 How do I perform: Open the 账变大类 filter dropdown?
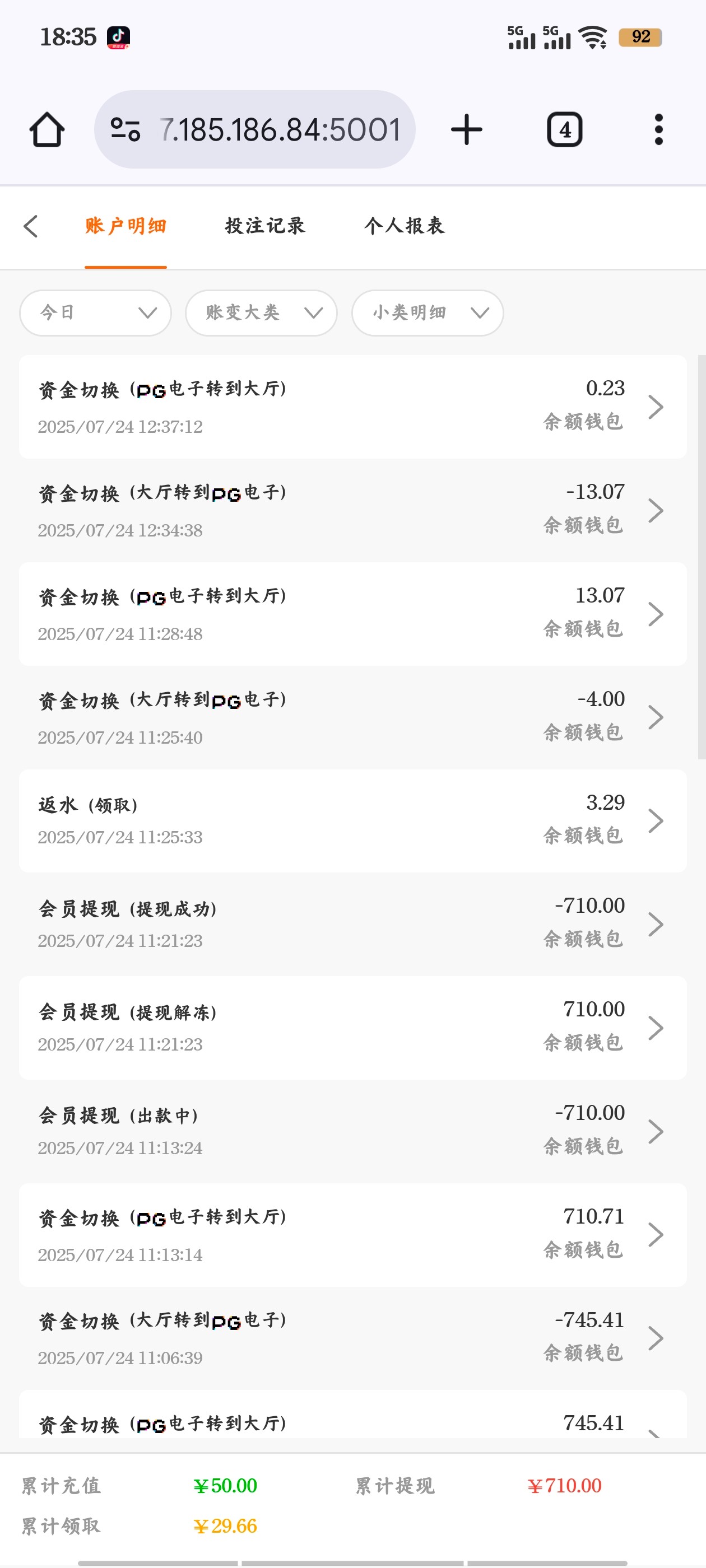[261, 313]
